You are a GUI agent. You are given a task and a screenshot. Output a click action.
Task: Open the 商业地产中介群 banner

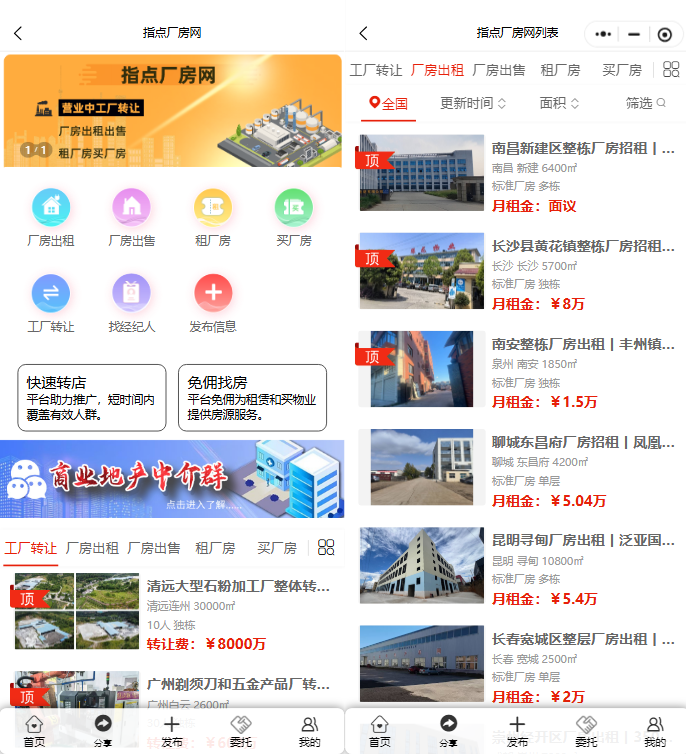[172, 478]
